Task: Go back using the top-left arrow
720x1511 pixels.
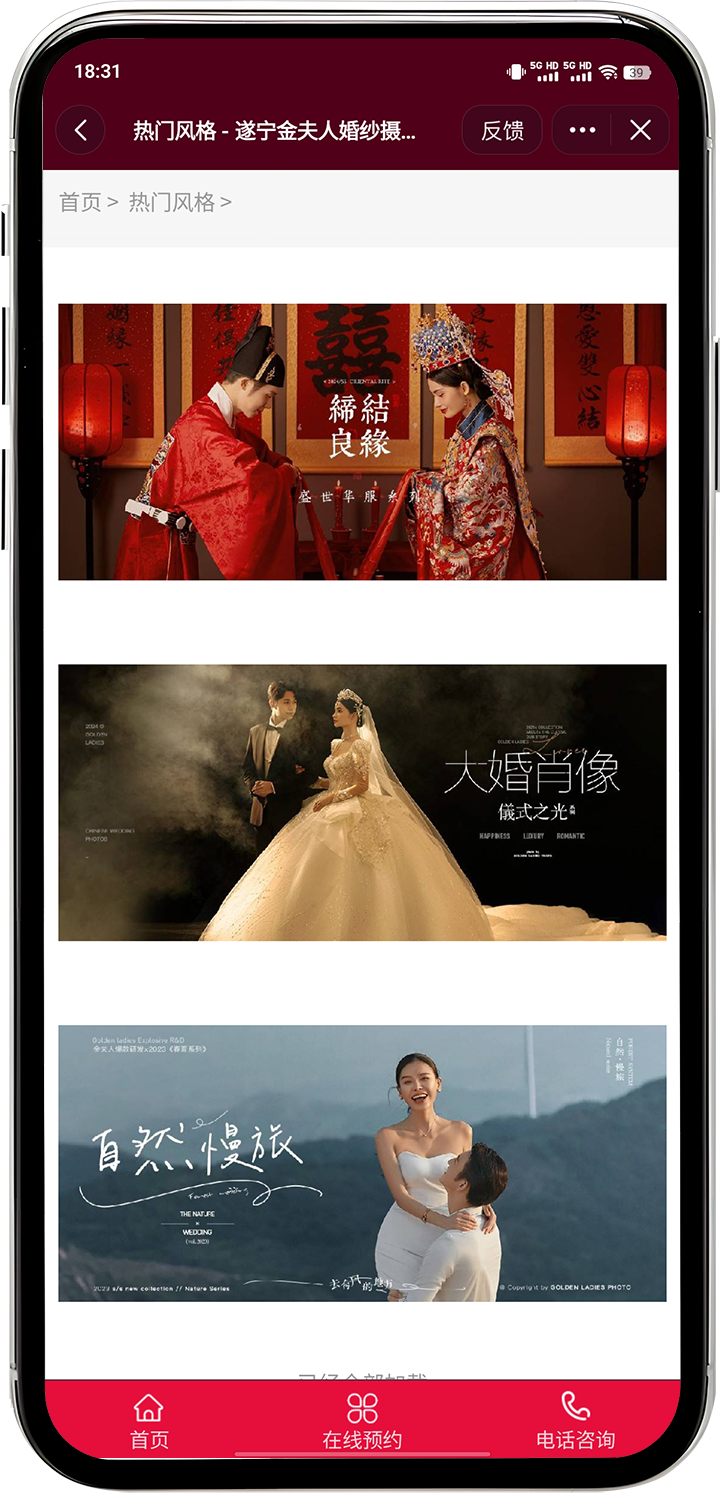Action: [81, 130]
